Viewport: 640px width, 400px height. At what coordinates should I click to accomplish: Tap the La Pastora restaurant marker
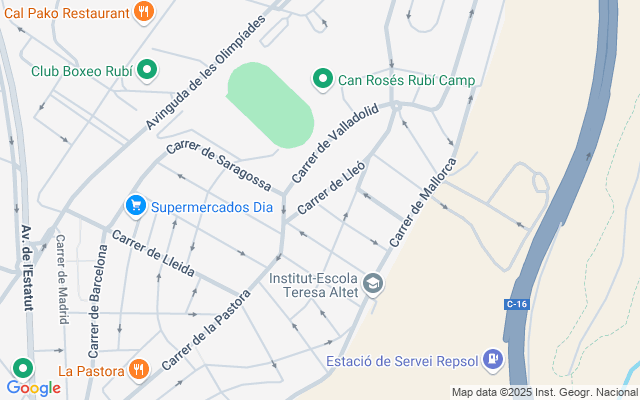click(139, 369)
